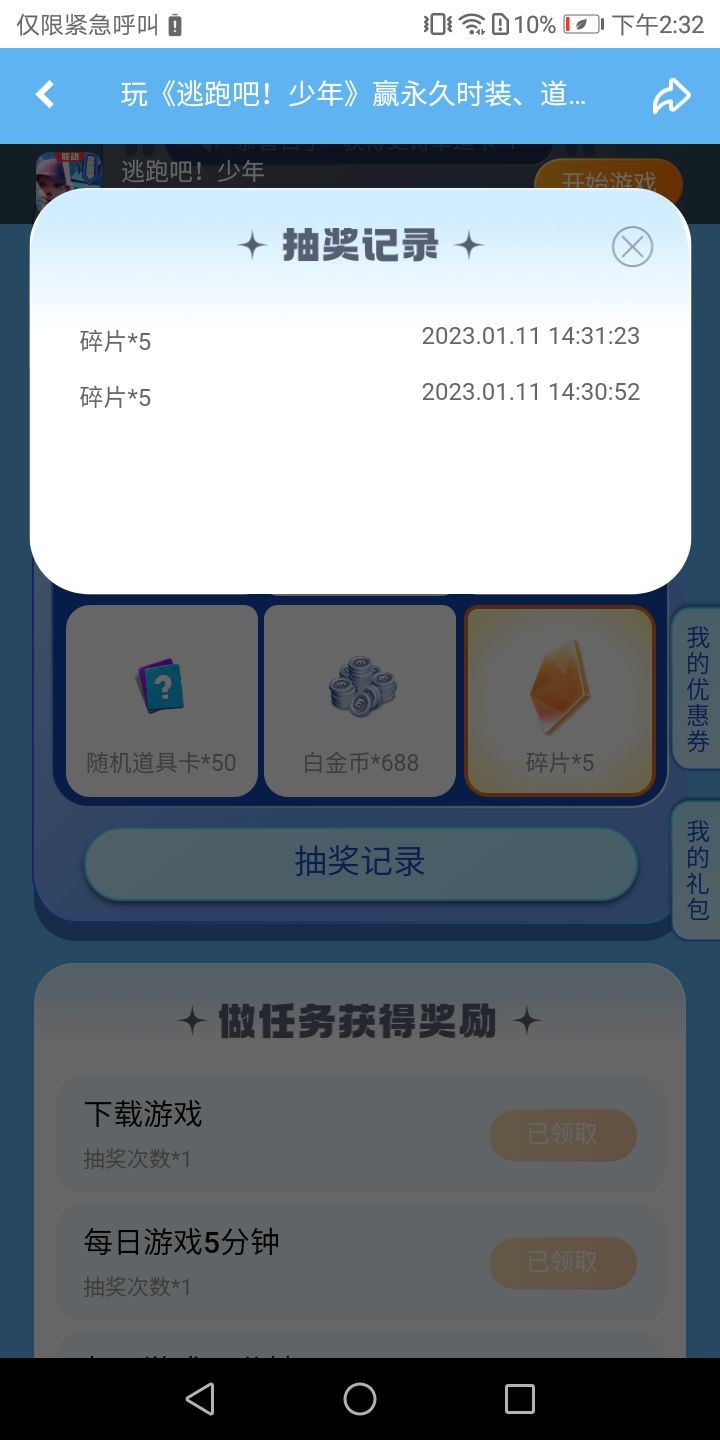Select the 白金币*688 prize tile
This screenshot has height=1440, width=720.
coord(360,701)
